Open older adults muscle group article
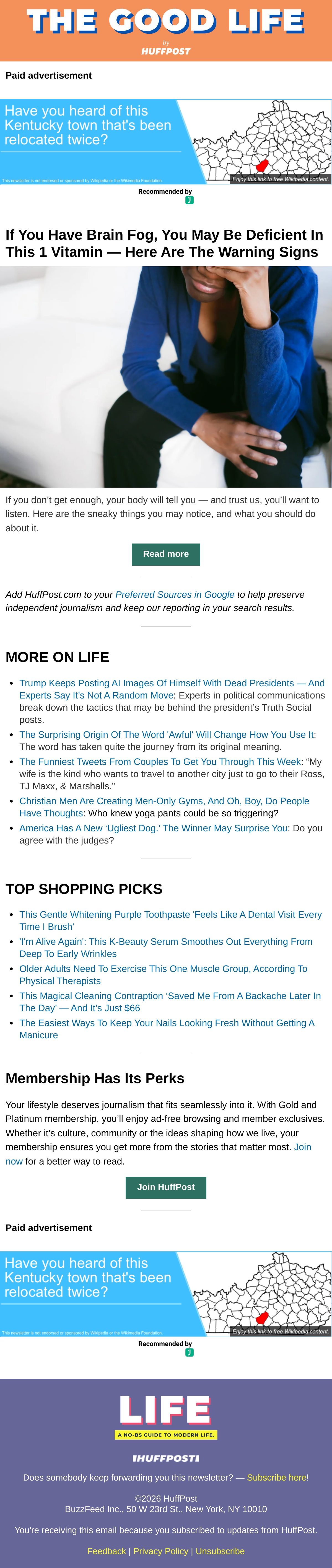 click(163, 974)
